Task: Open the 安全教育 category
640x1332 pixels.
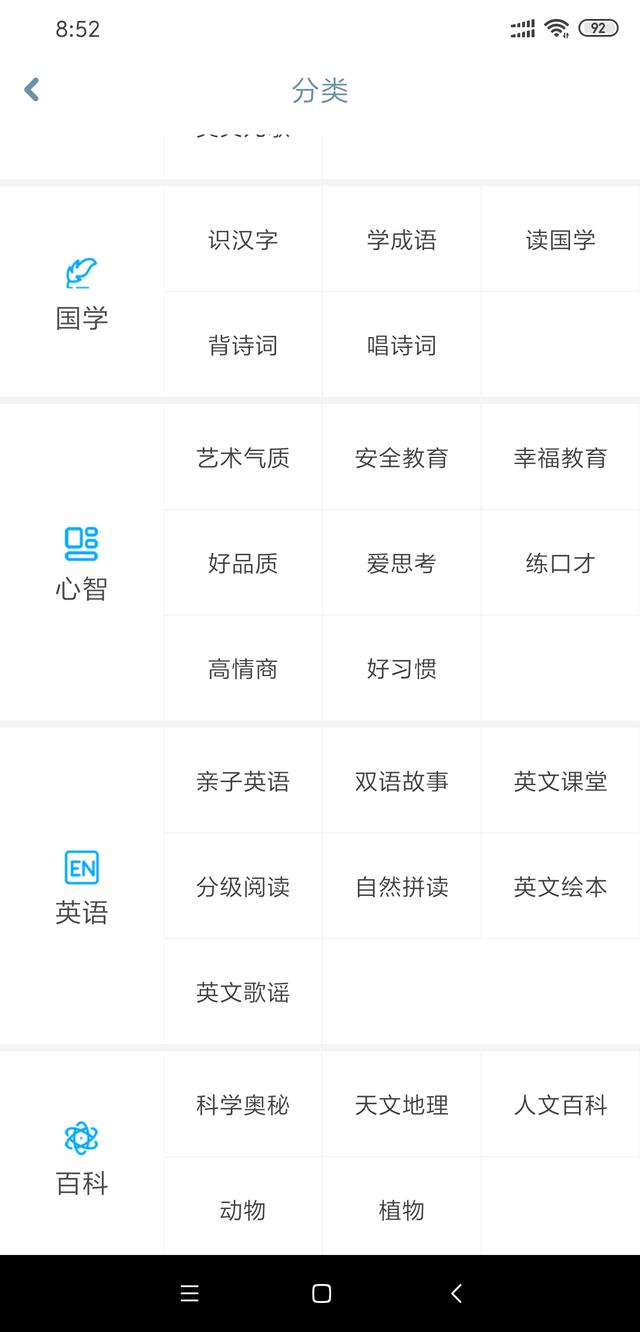Action: [402, 458]
